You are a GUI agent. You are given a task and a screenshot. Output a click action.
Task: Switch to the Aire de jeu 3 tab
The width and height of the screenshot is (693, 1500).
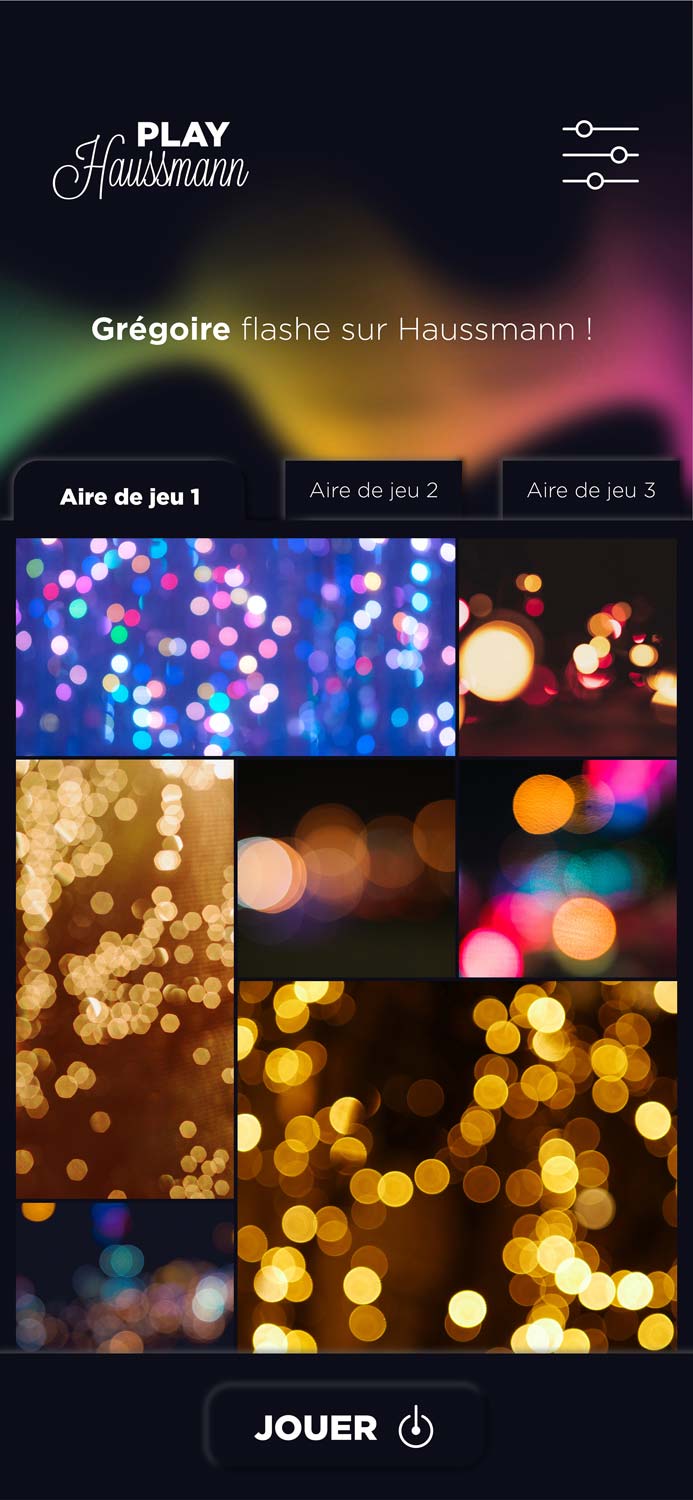(x=590, y=490)
